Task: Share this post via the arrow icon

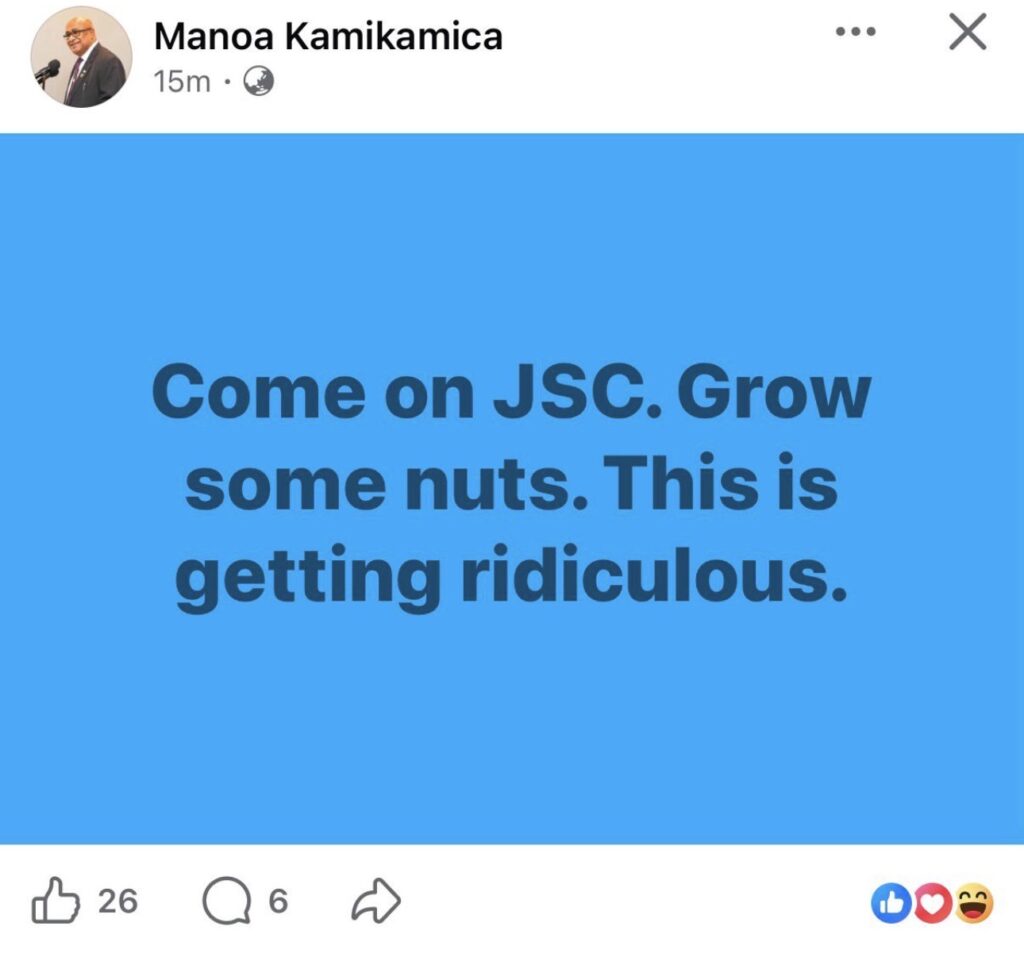Action: tap(377, 902)
